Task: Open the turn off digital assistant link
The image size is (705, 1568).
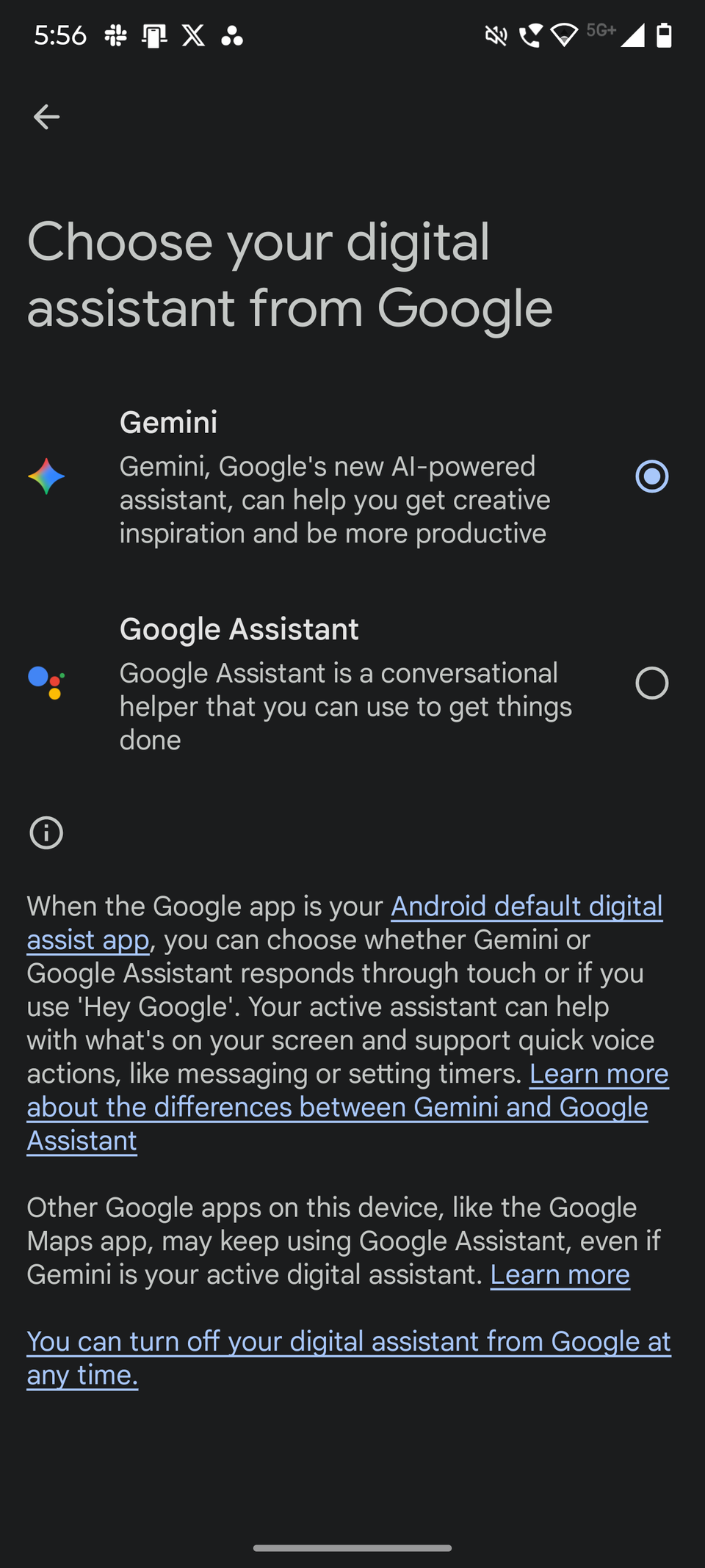Action: pyautogui.click(x=348, y=1342)
